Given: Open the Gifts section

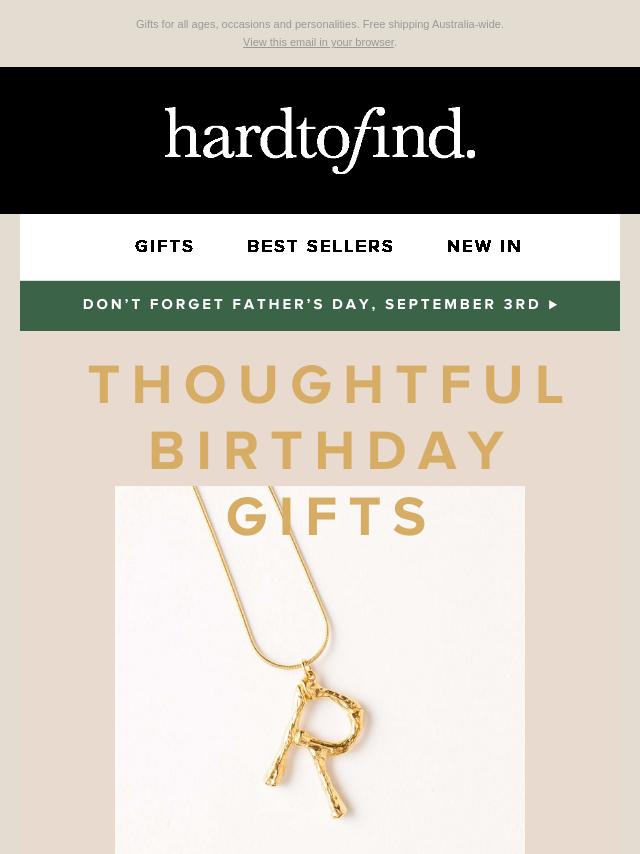Looking at the screenshot, I should [165, 246].
